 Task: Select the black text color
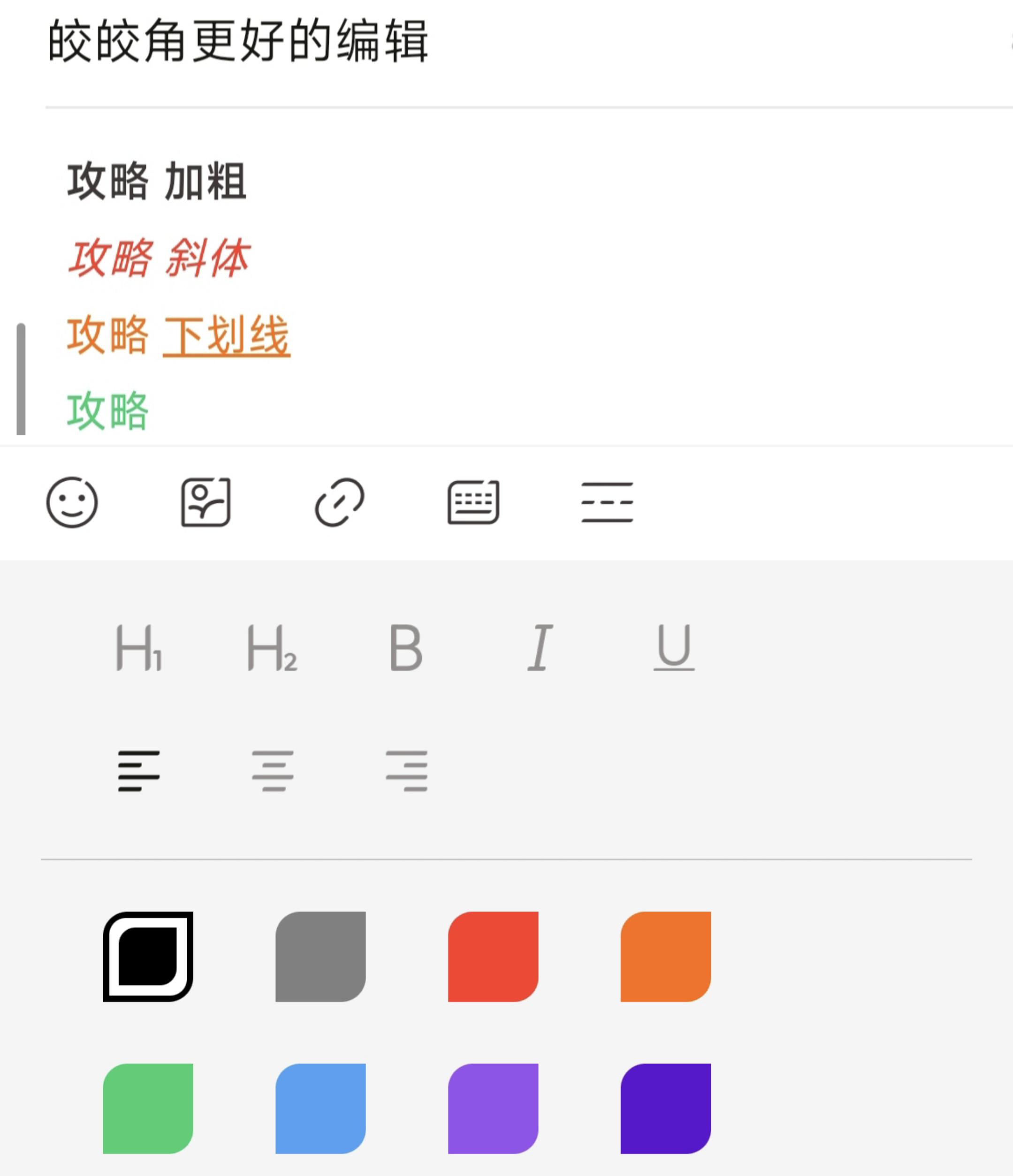[148, 956]
